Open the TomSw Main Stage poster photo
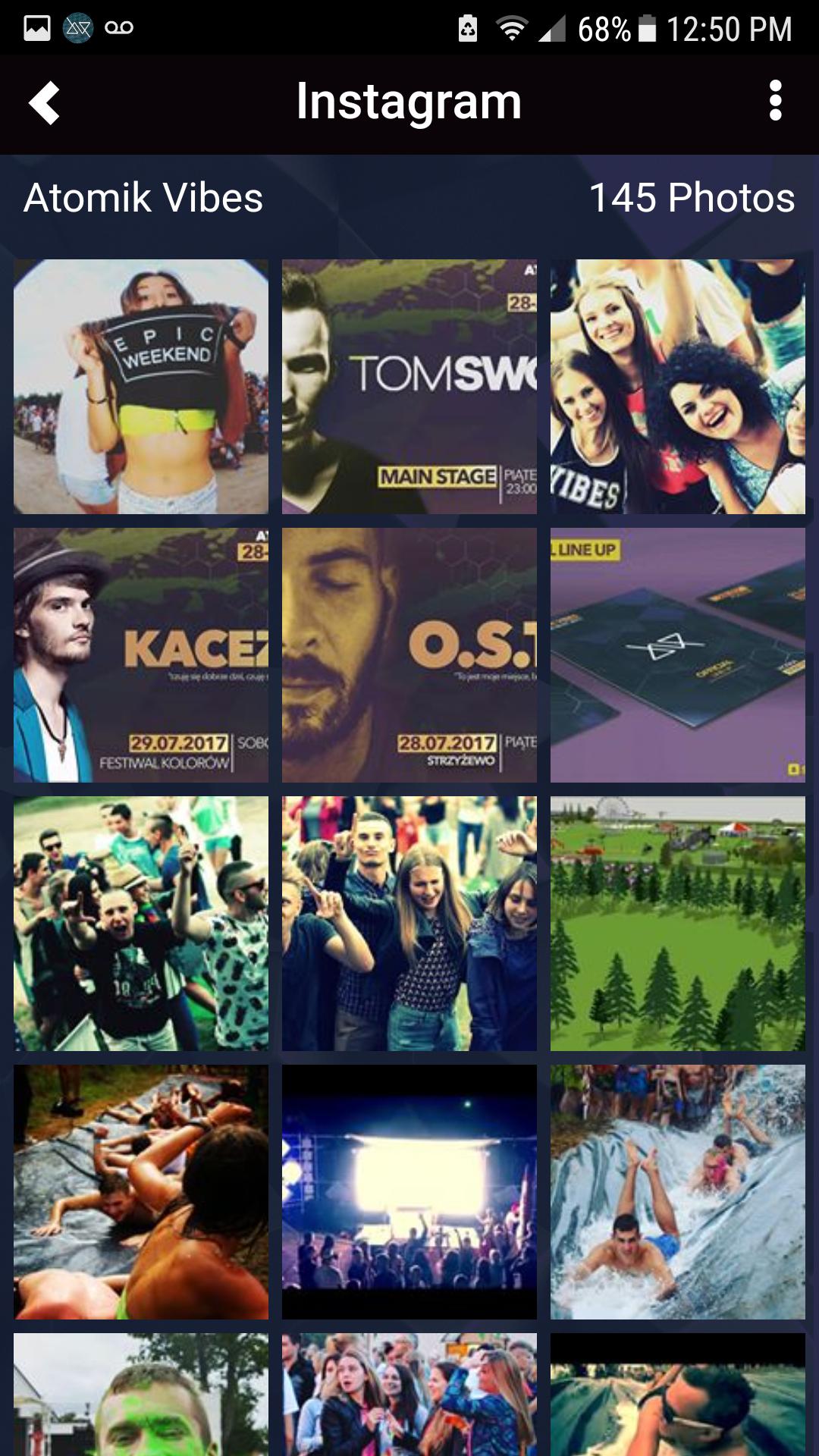819x1456 pixels. click(x=409, y=387)
